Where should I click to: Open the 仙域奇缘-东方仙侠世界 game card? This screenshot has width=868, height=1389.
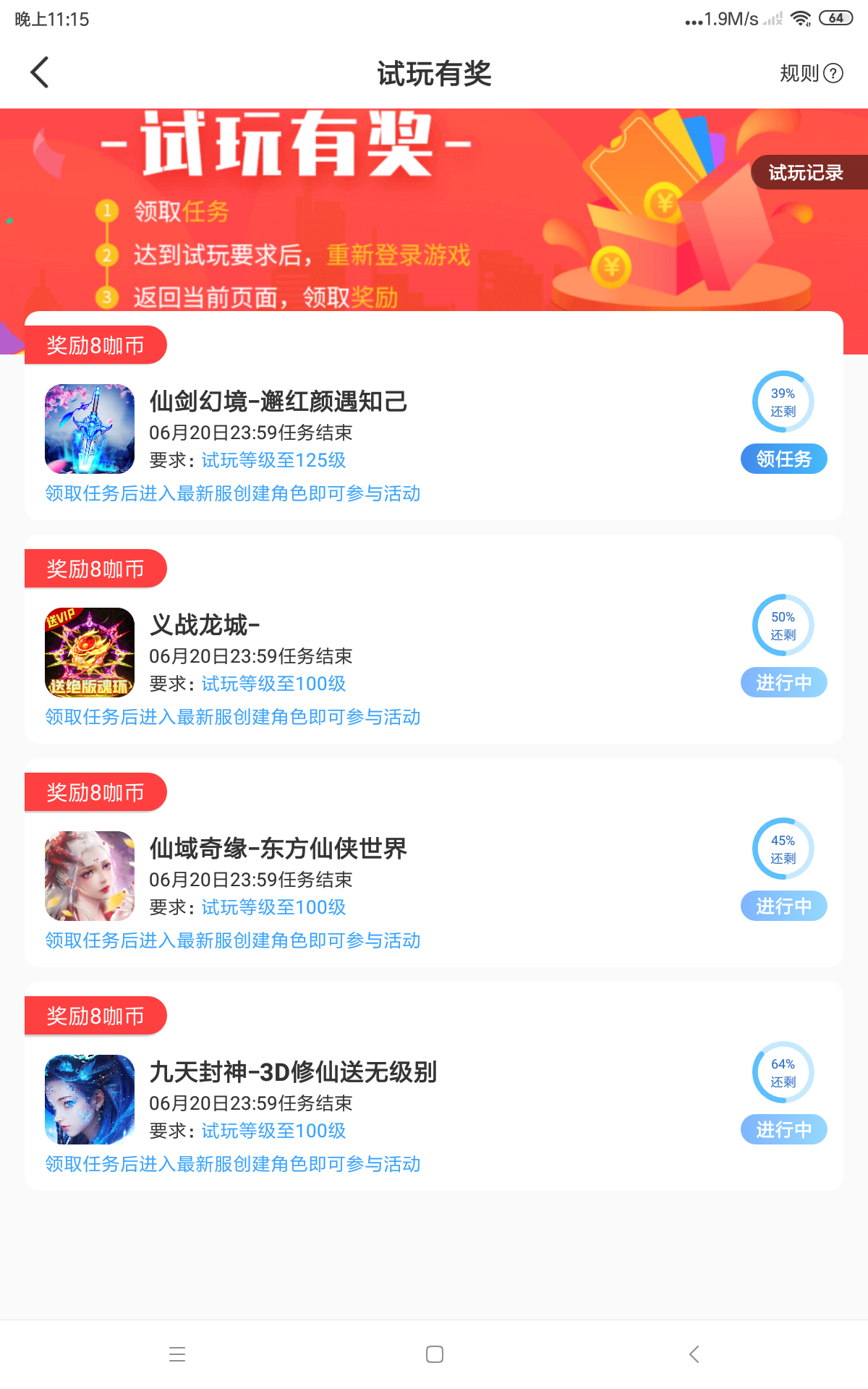[x=278, y=849]
